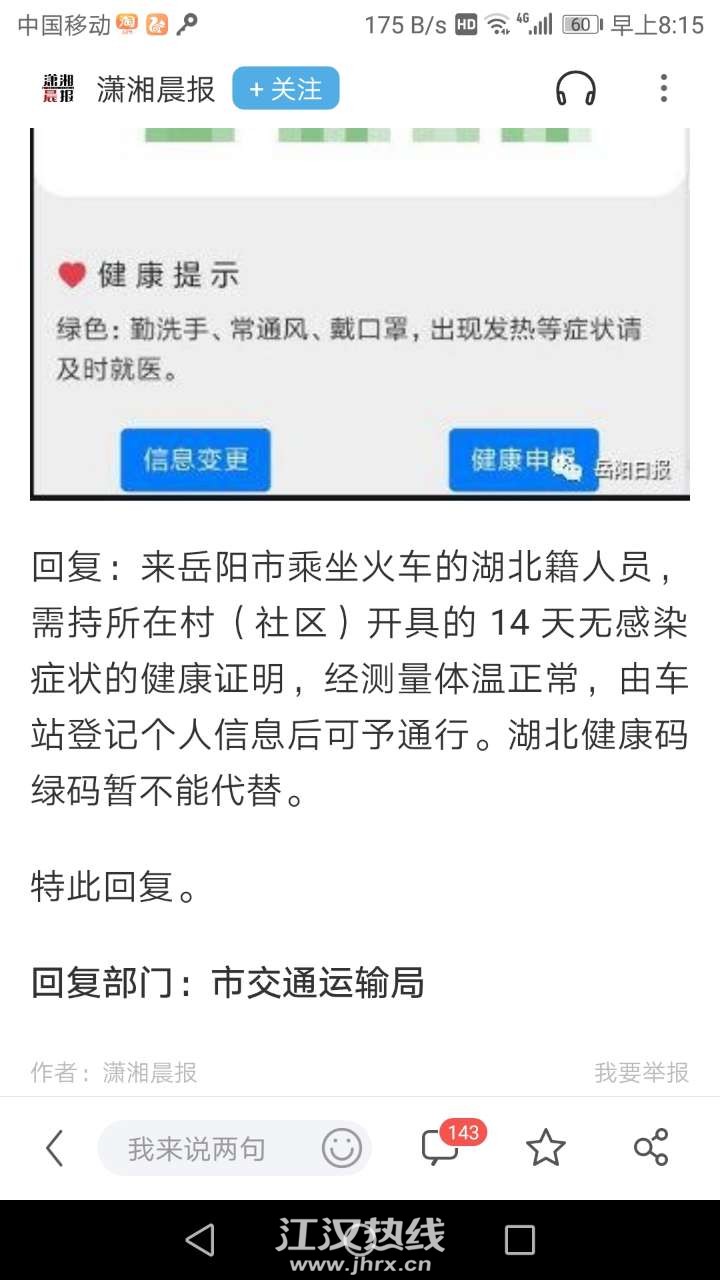
Task: Follow 潇湘晨报 with the 关注 button
Action: tap(286, 88)
